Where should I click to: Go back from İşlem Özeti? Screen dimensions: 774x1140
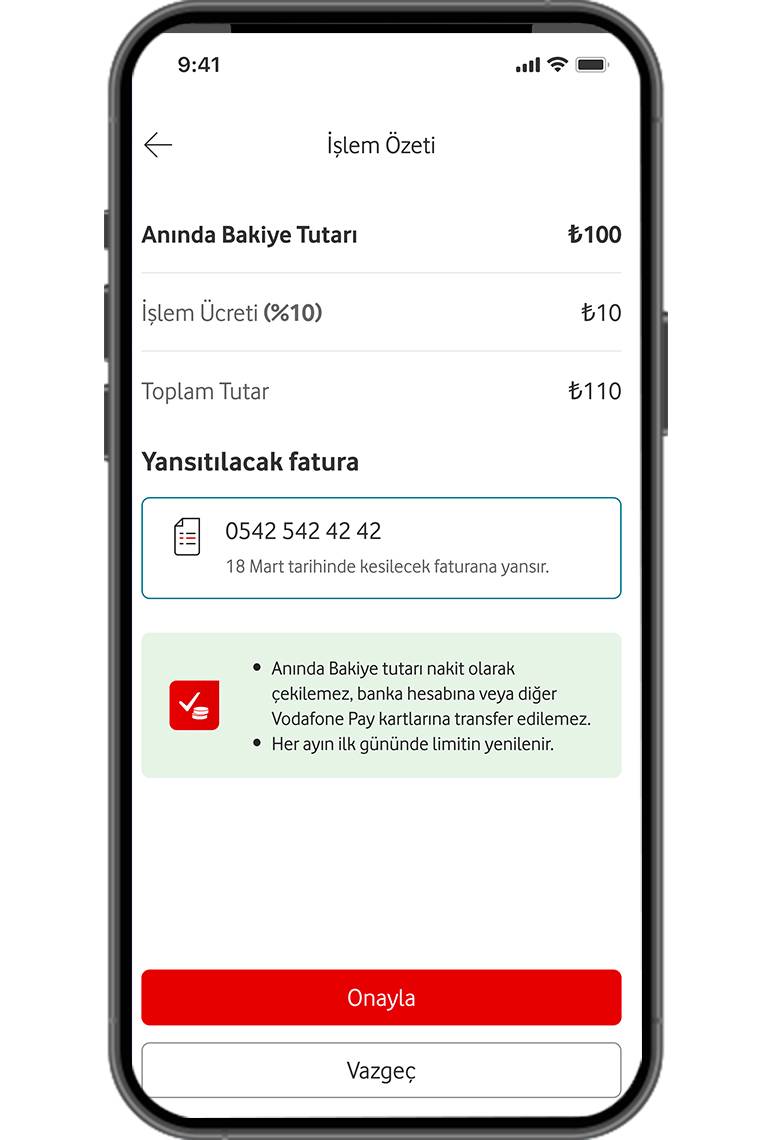[x=158, y=145]
